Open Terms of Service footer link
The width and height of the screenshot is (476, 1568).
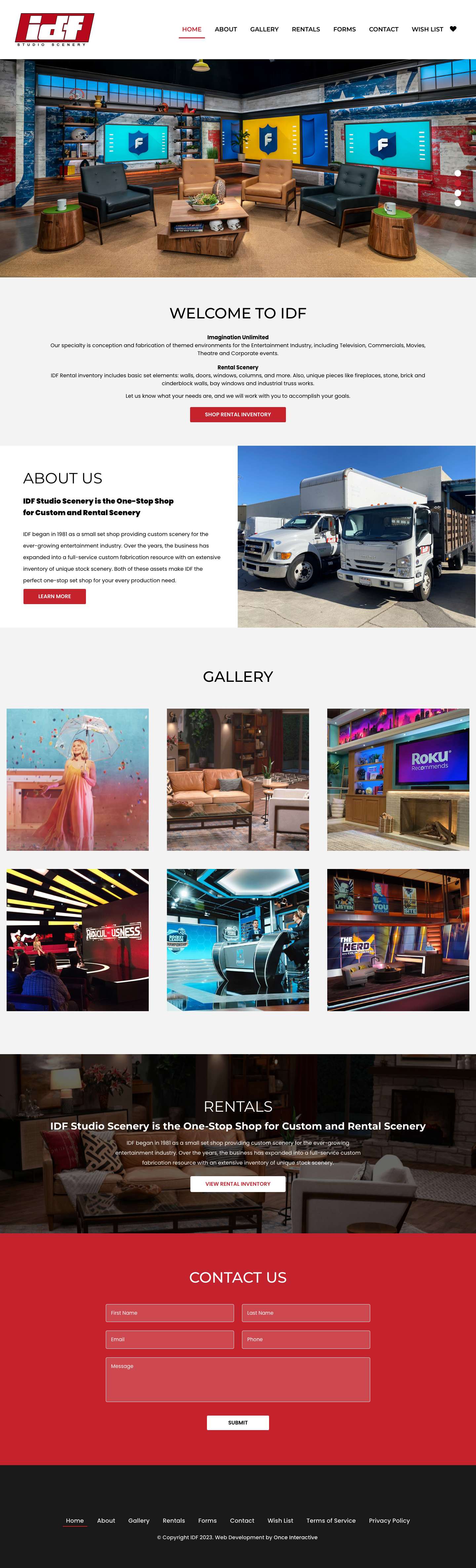tap(331, 1520)
